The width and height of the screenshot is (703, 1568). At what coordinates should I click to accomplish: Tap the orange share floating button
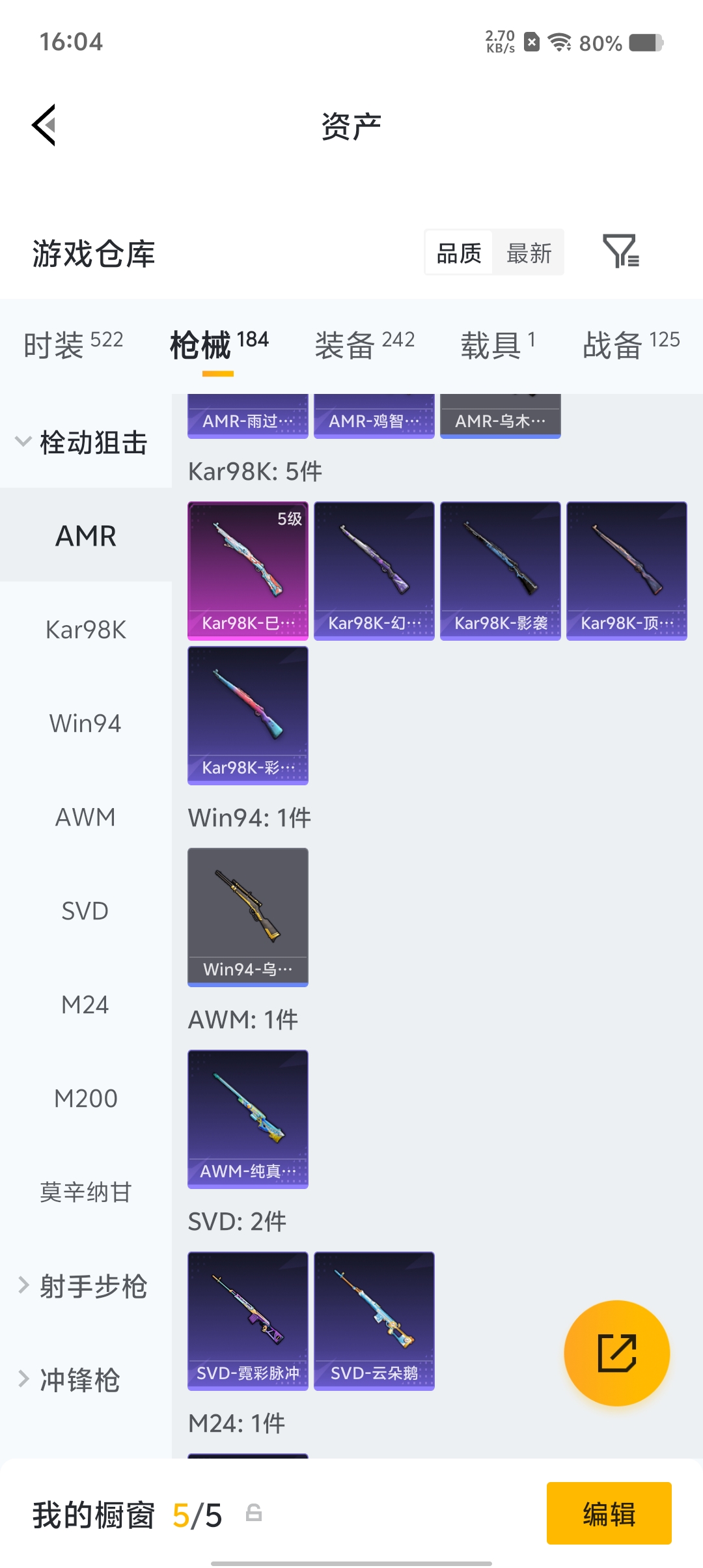(617, 1353)
